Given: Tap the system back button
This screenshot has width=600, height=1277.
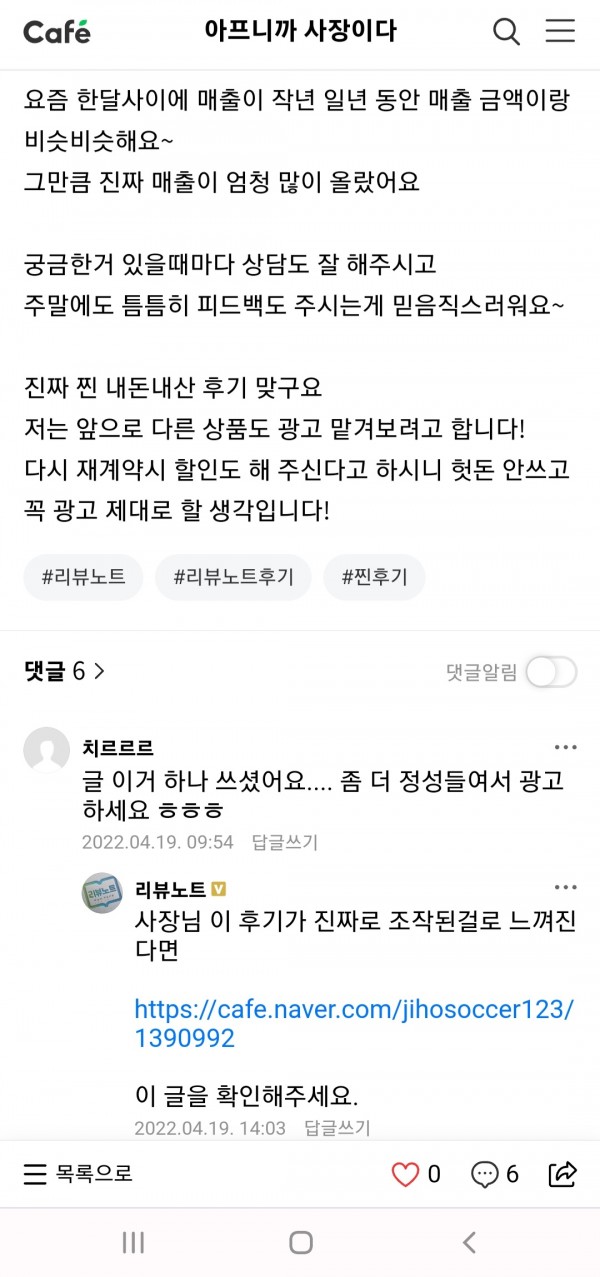Looking at the screenshot, I should [468, 1242].
